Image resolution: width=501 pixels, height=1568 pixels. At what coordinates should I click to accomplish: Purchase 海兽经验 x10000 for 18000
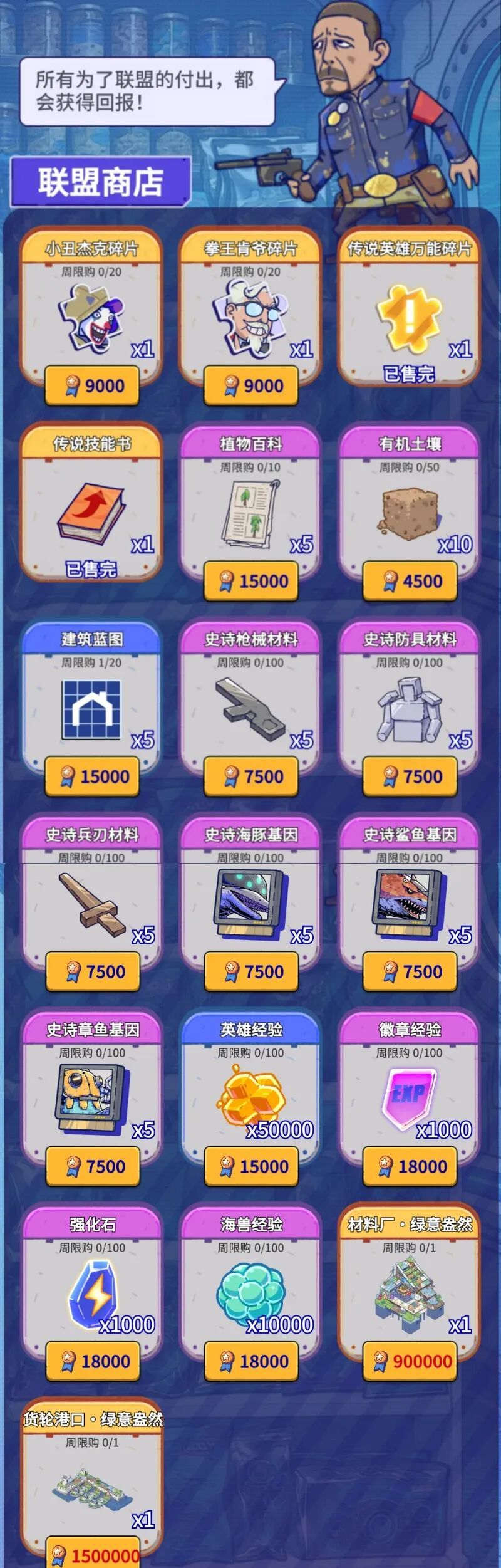(251, 1361)
